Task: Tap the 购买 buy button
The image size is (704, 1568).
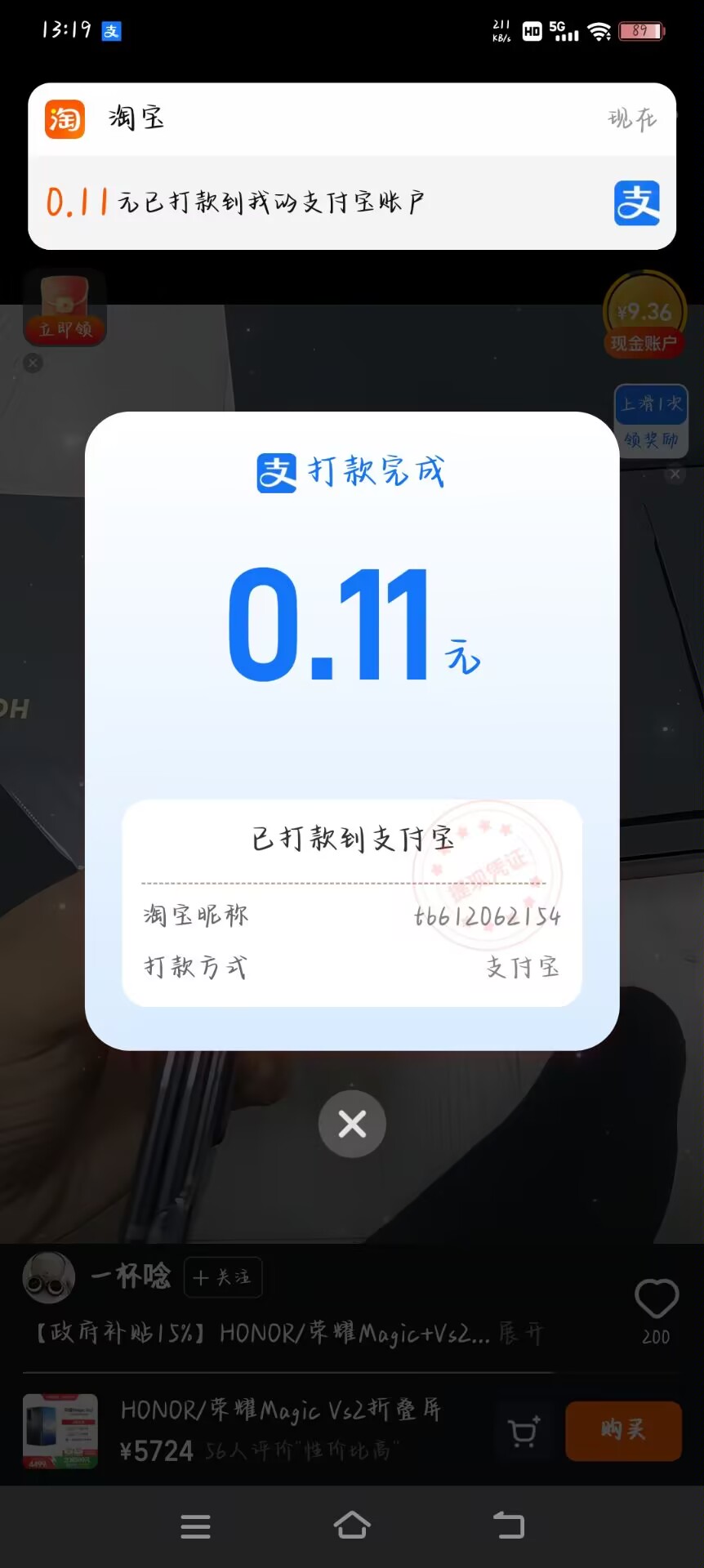Action: click(x=623, y=1431)
